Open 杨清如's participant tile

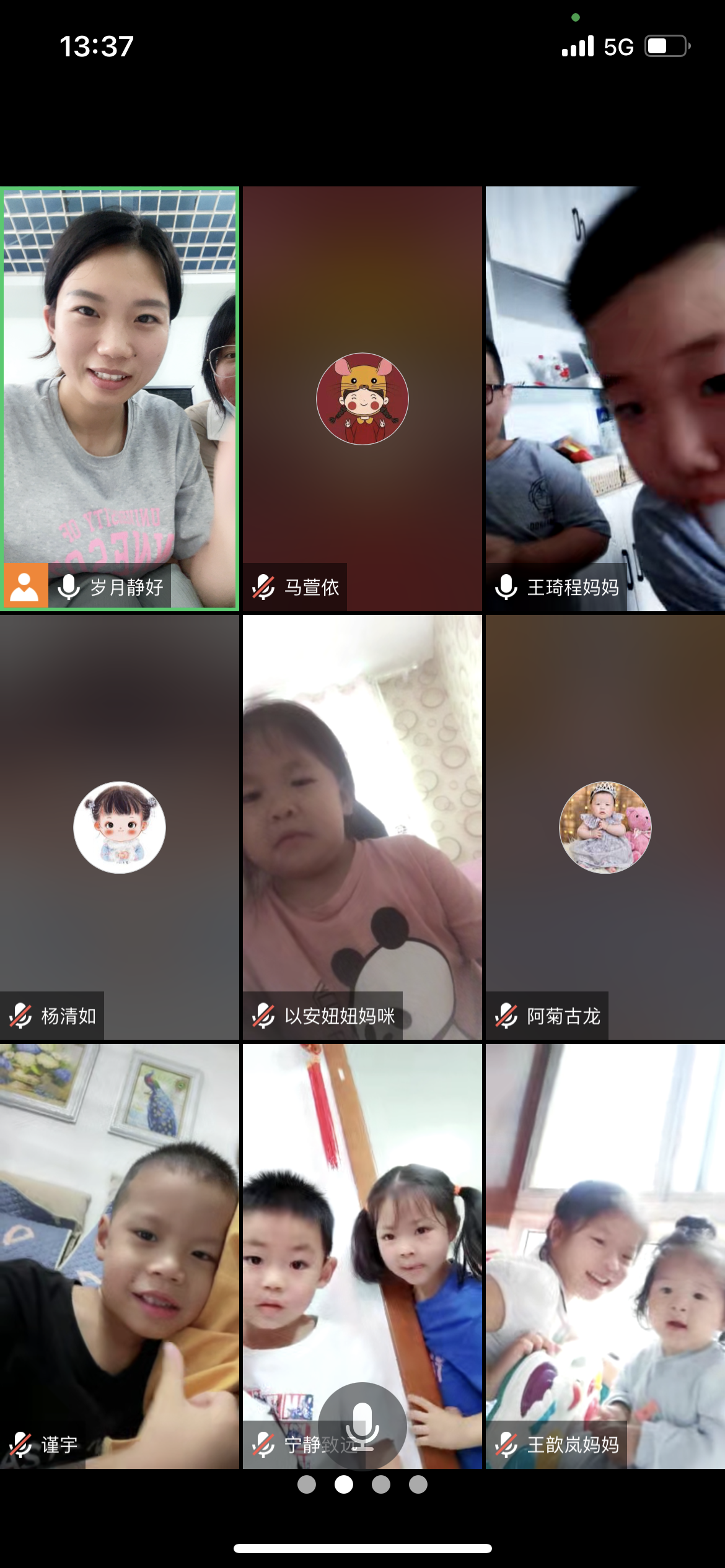(x=119, y=827)
